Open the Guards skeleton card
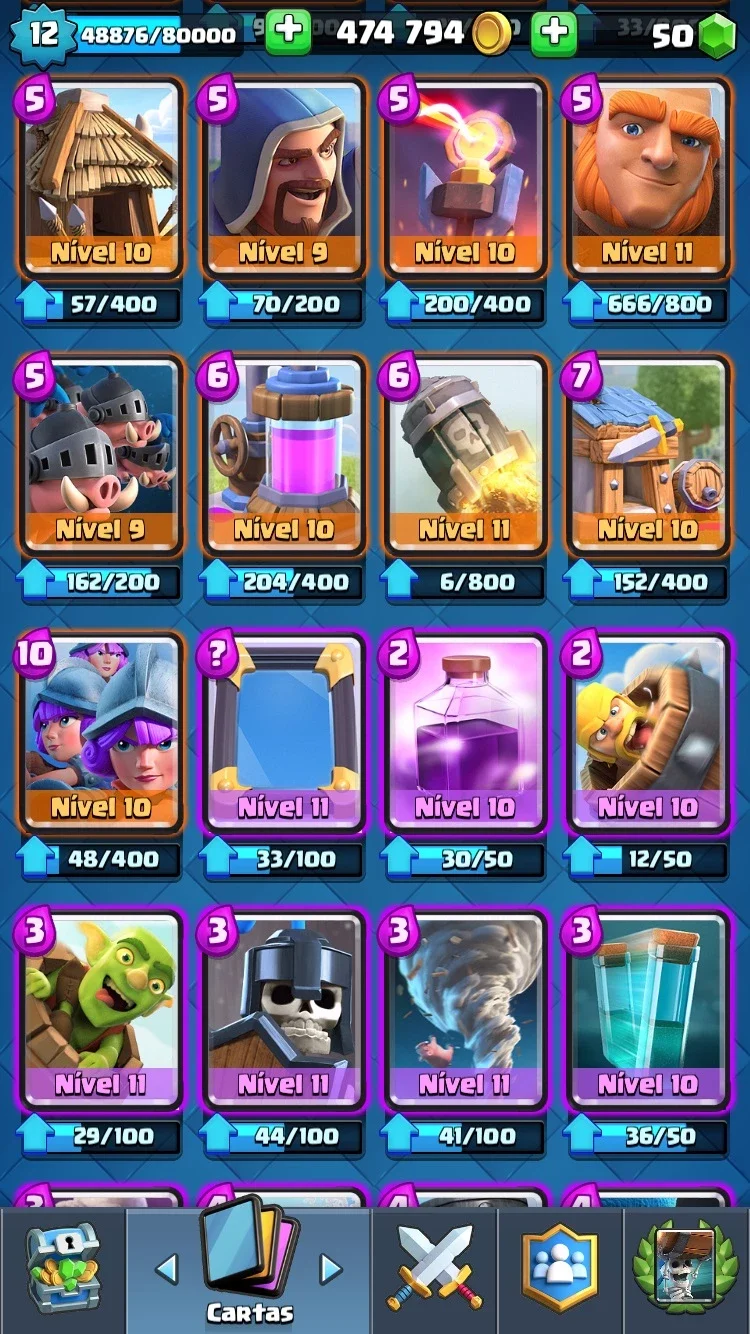The width and height of the screenshot is (750, 1334). coord(283,1010)
